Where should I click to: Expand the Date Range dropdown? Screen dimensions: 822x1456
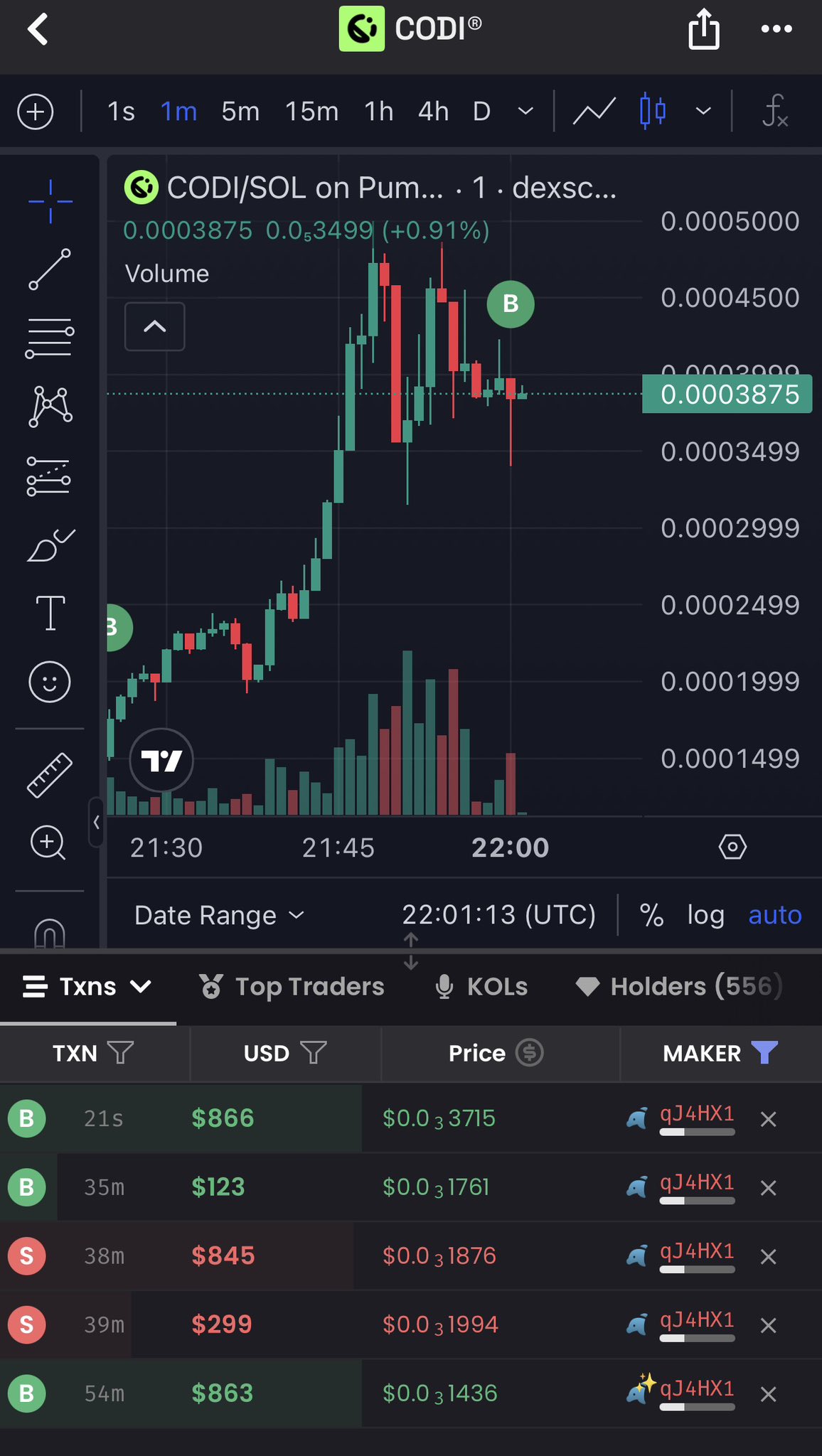[219, 915]
